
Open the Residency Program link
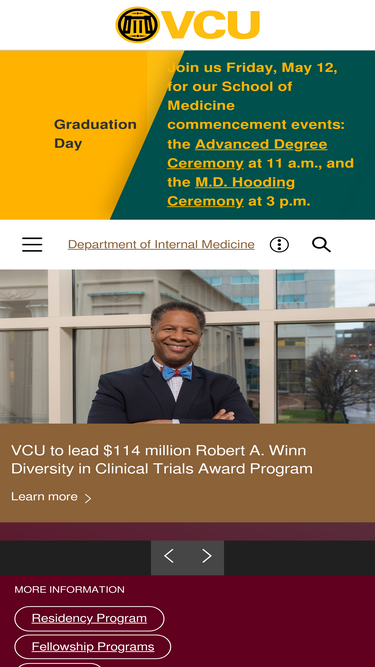pos(89,619)
